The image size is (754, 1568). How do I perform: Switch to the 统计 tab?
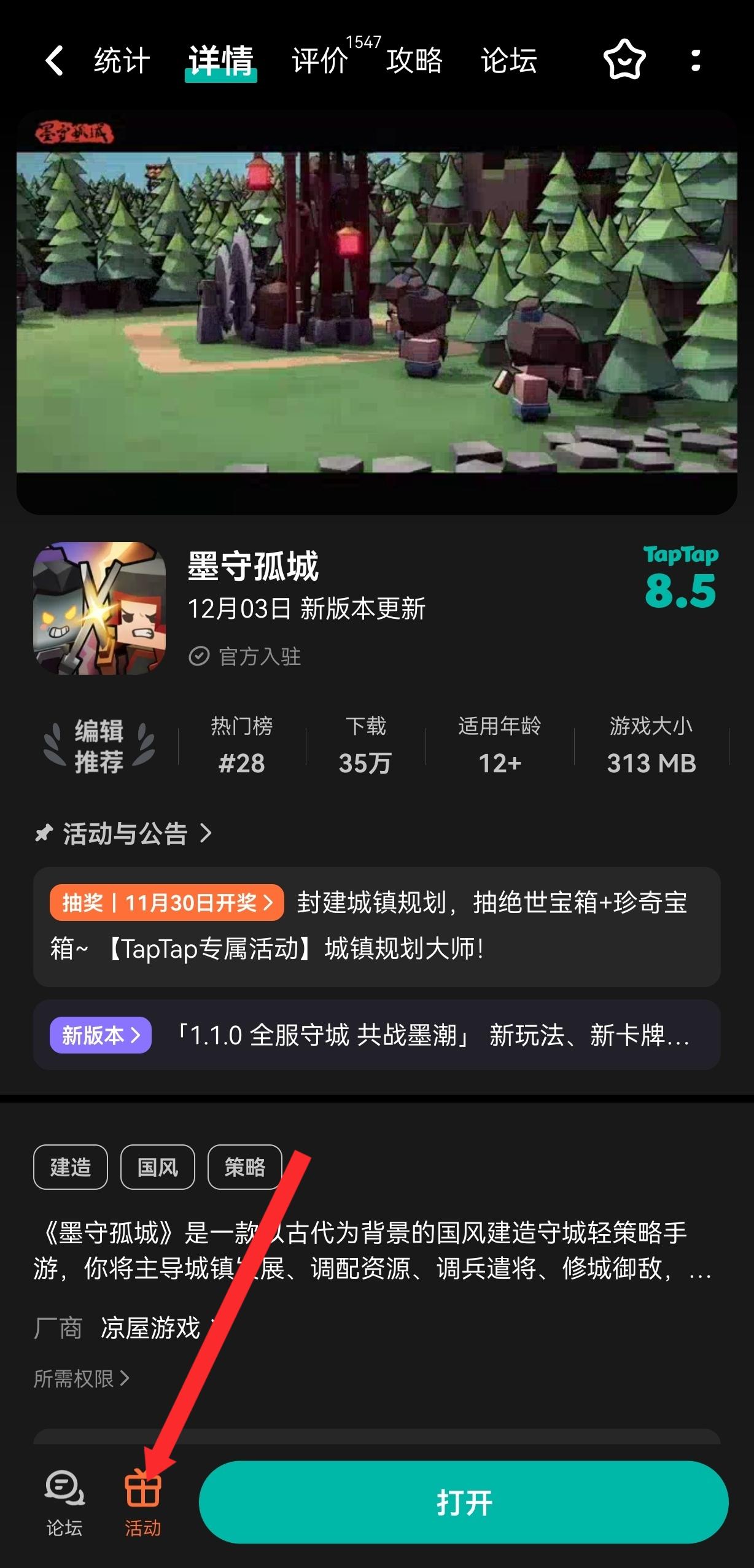coord(122,61)
